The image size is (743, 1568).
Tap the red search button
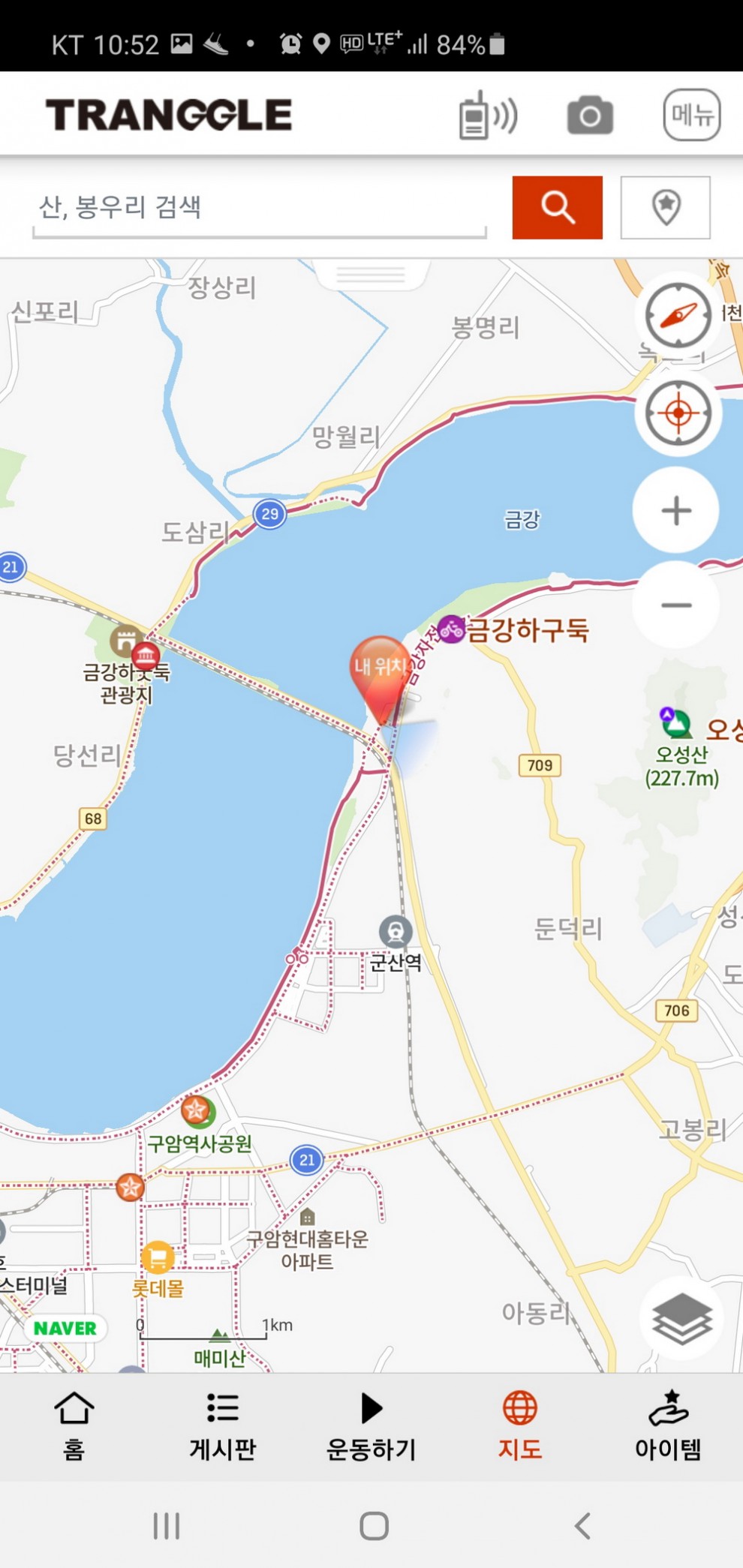[558, 208]
